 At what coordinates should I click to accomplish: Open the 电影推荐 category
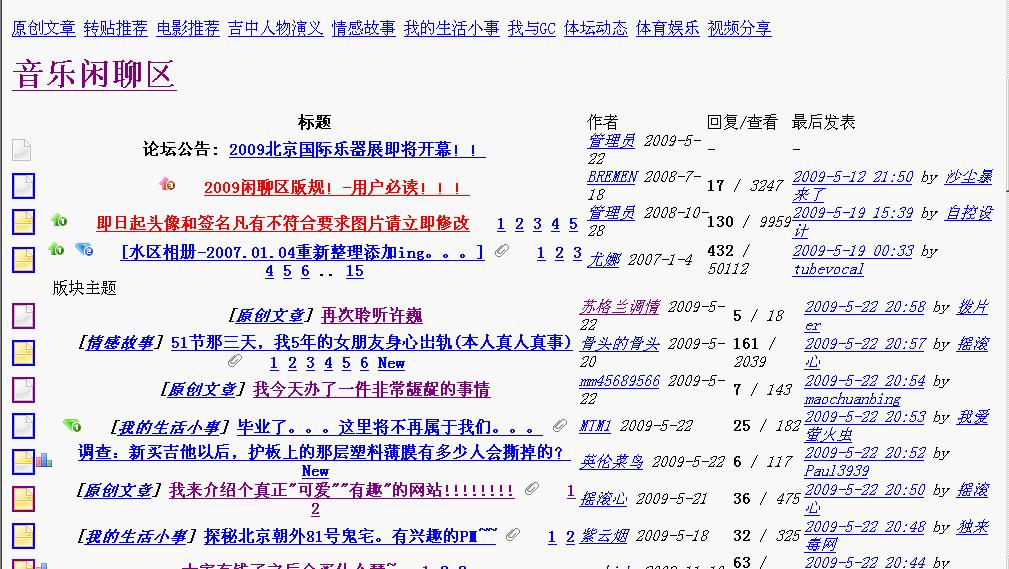tap(188, 28)
